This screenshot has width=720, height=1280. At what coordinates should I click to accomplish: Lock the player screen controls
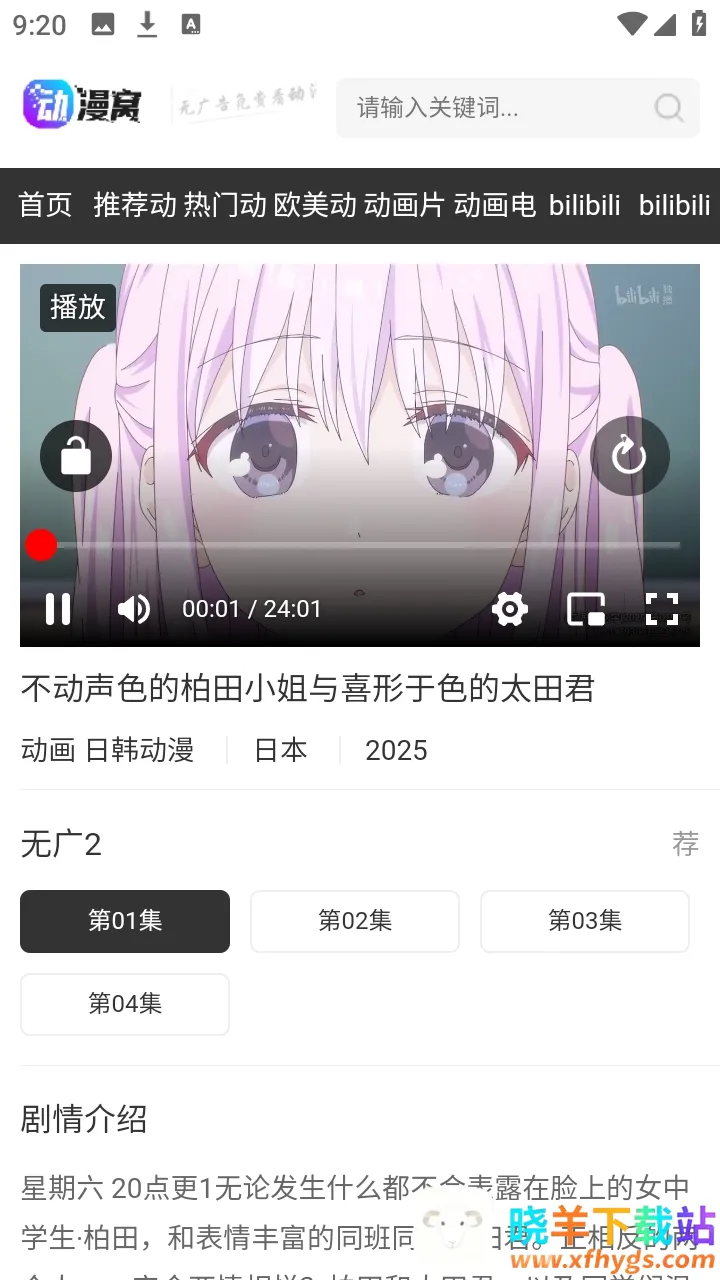[76, 456]
